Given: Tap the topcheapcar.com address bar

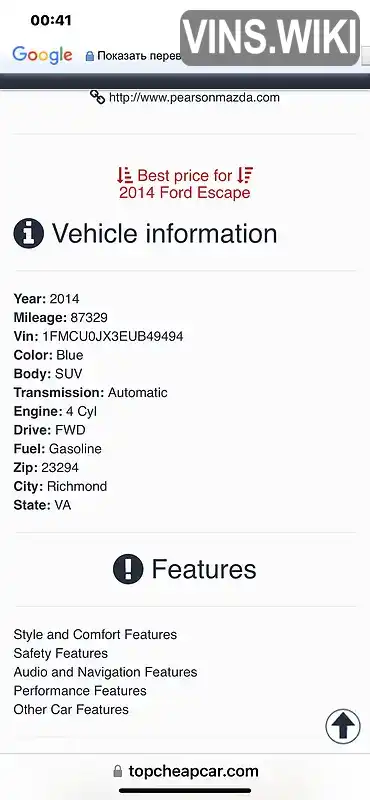Looking at the screenshot, I should click(x=185, y=771).
